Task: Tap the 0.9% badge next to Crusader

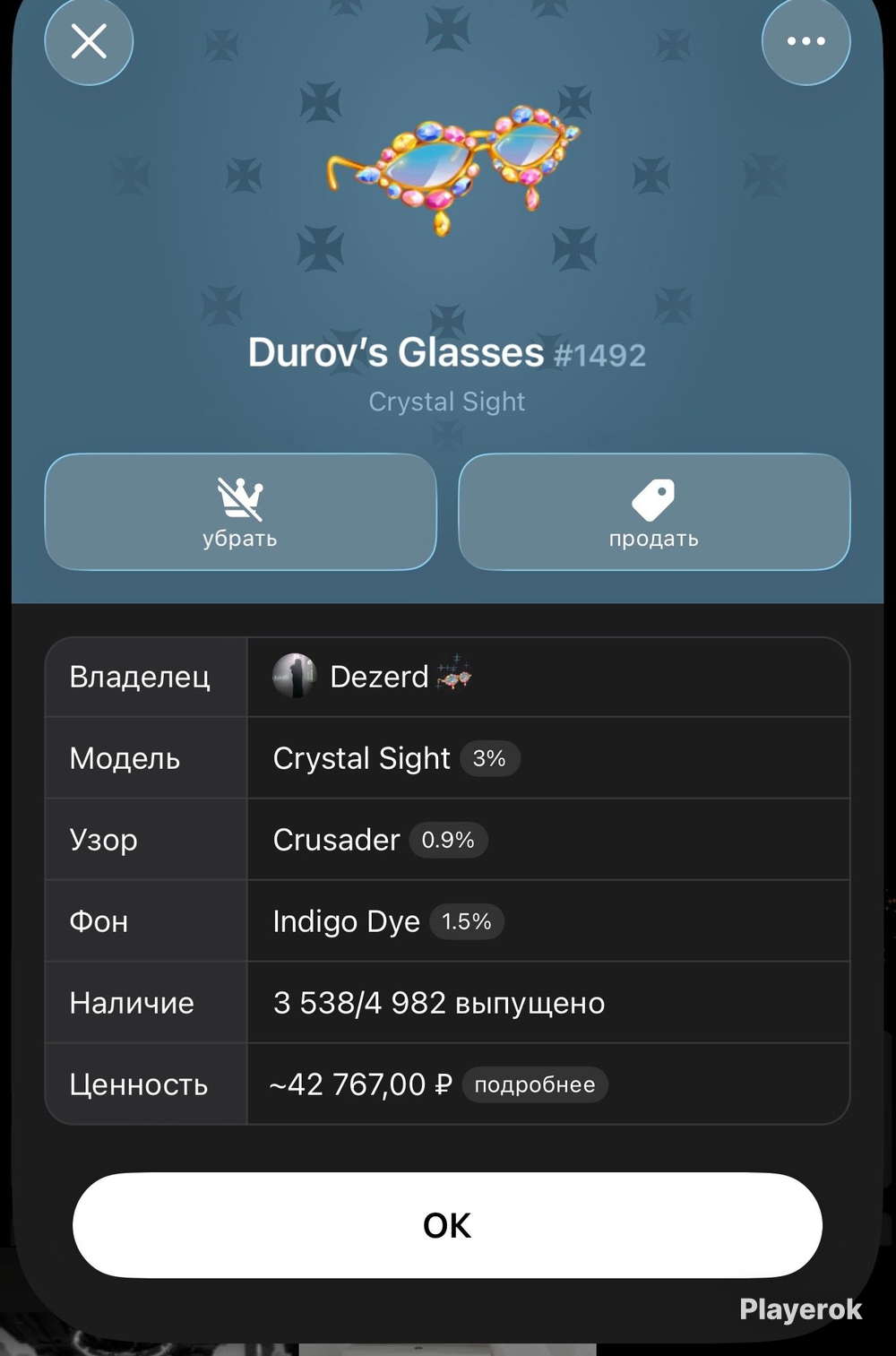Action: [x=448, y=840]
